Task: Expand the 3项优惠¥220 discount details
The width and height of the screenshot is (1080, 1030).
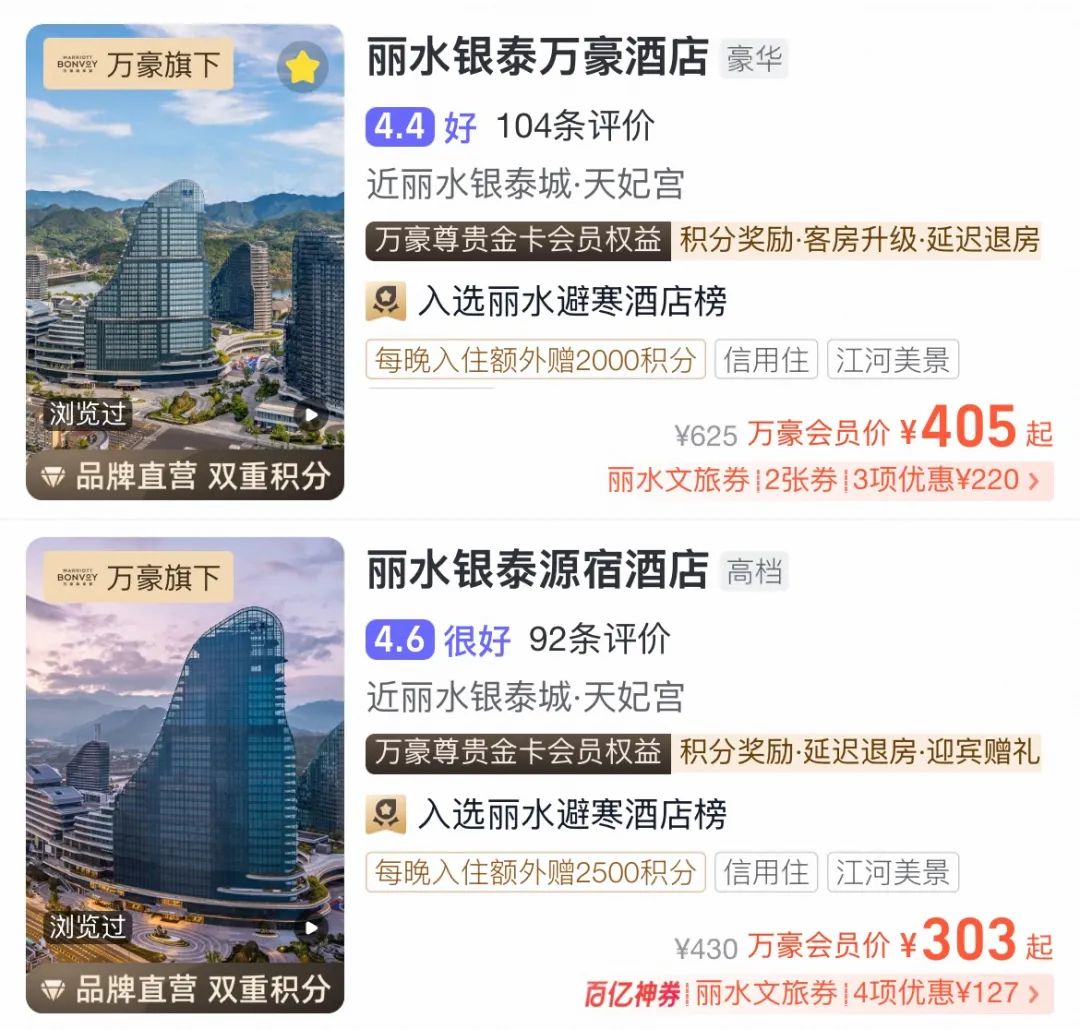Action: 945,481
